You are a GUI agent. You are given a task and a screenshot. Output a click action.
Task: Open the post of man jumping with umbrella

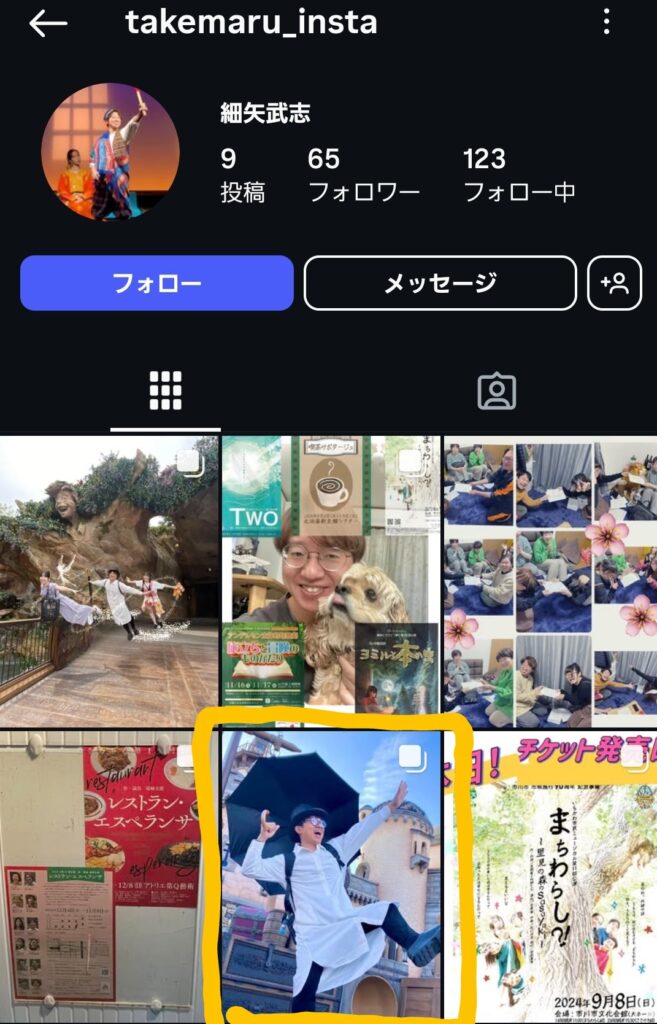(x=330, y=875)
